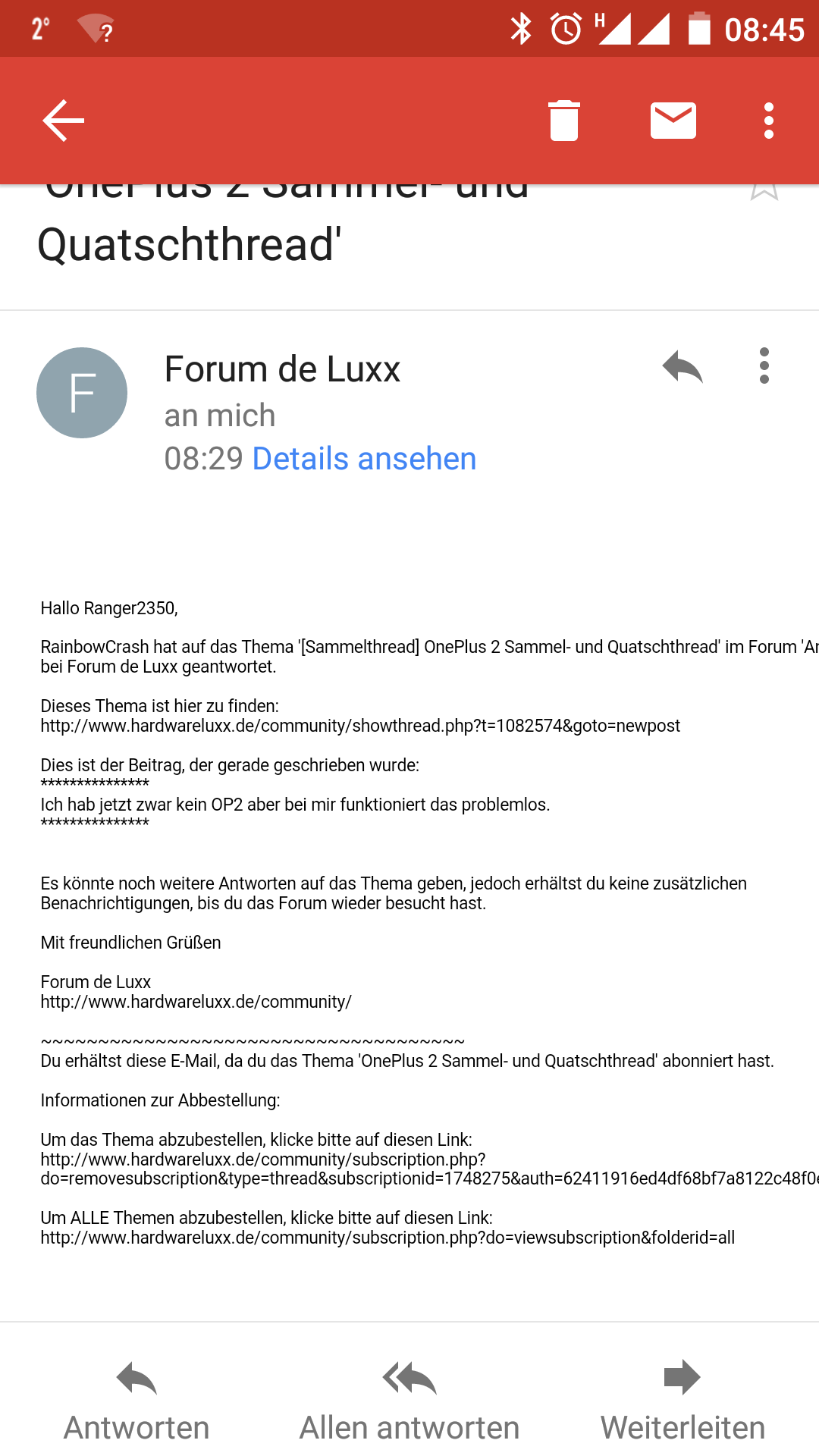This screenshot has height=1456, width=819.
Task: Reply using the arrow next to Forum de Luxx
Action: coord(682,367)
